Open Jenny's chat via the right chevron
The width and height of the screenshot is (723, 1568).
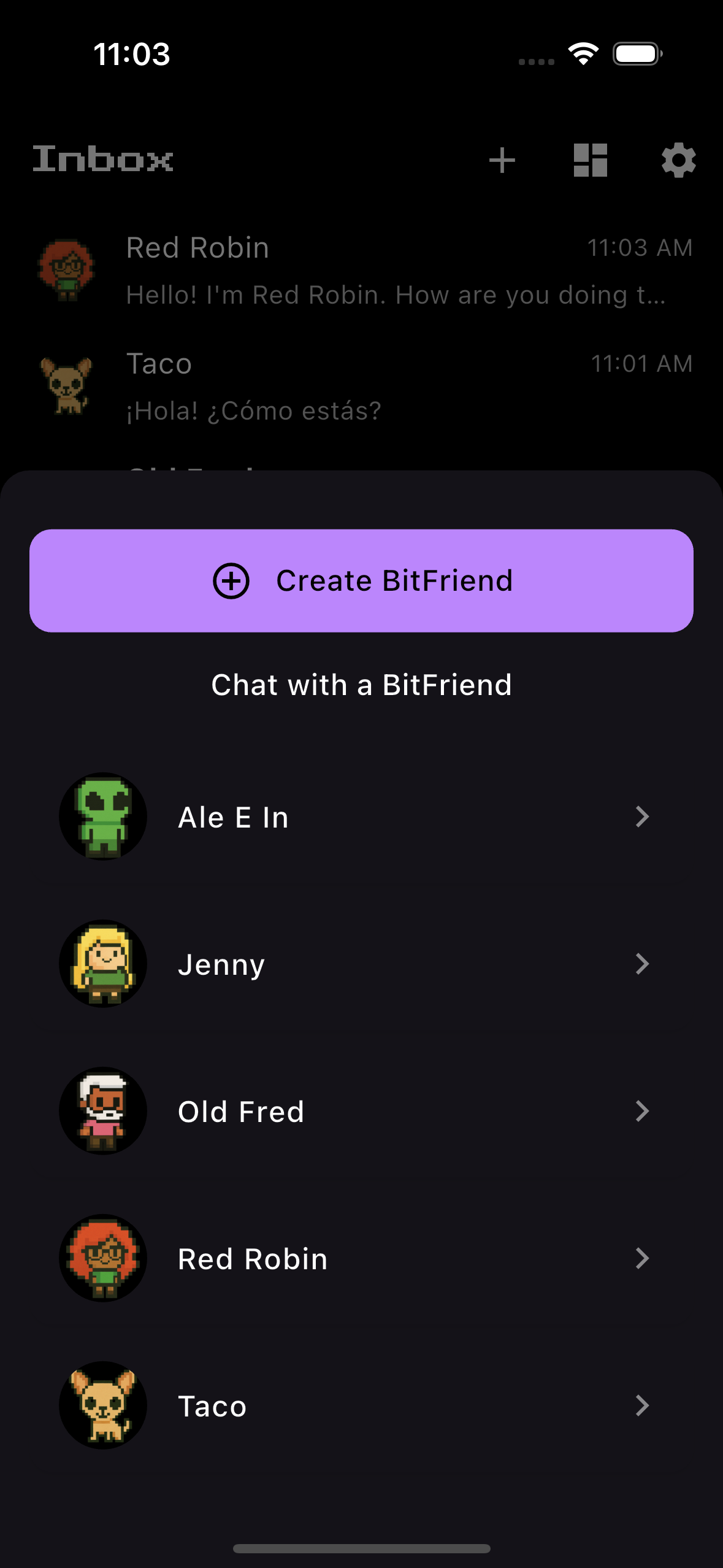[642, 964]
